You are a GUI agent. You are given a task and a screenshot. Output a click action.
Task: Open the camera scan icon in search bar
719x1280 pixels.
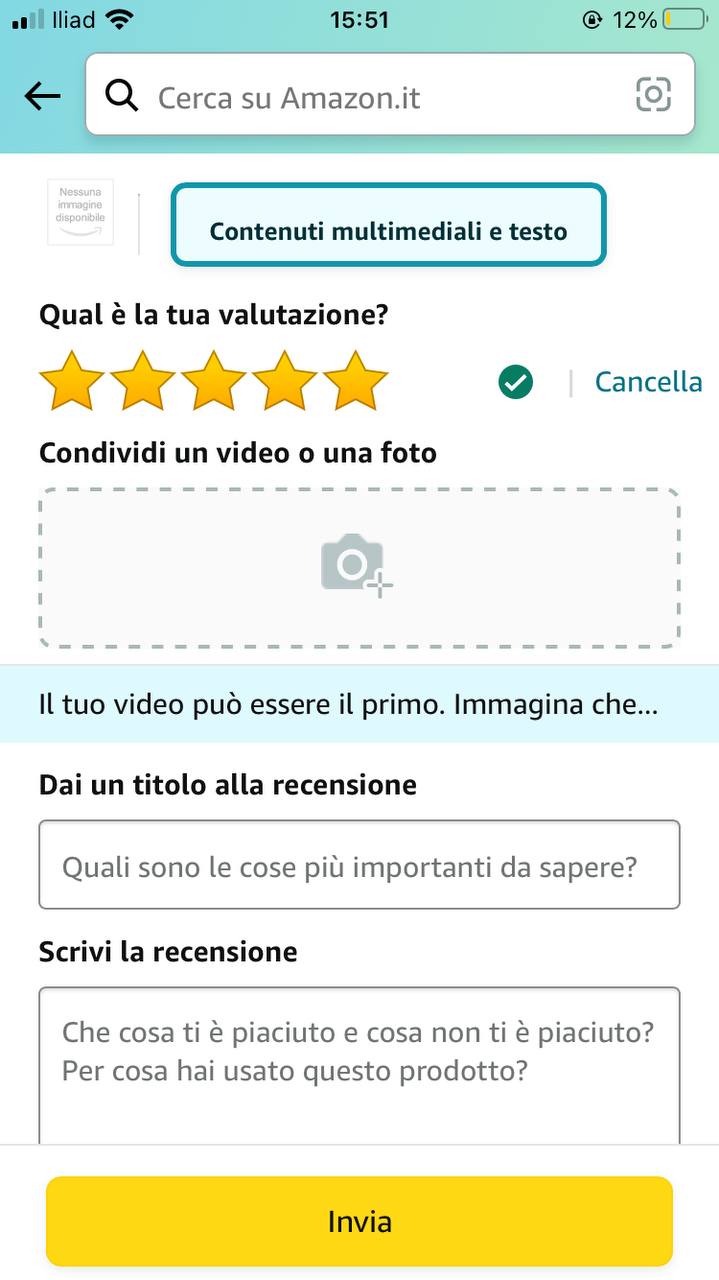(653, 95)
